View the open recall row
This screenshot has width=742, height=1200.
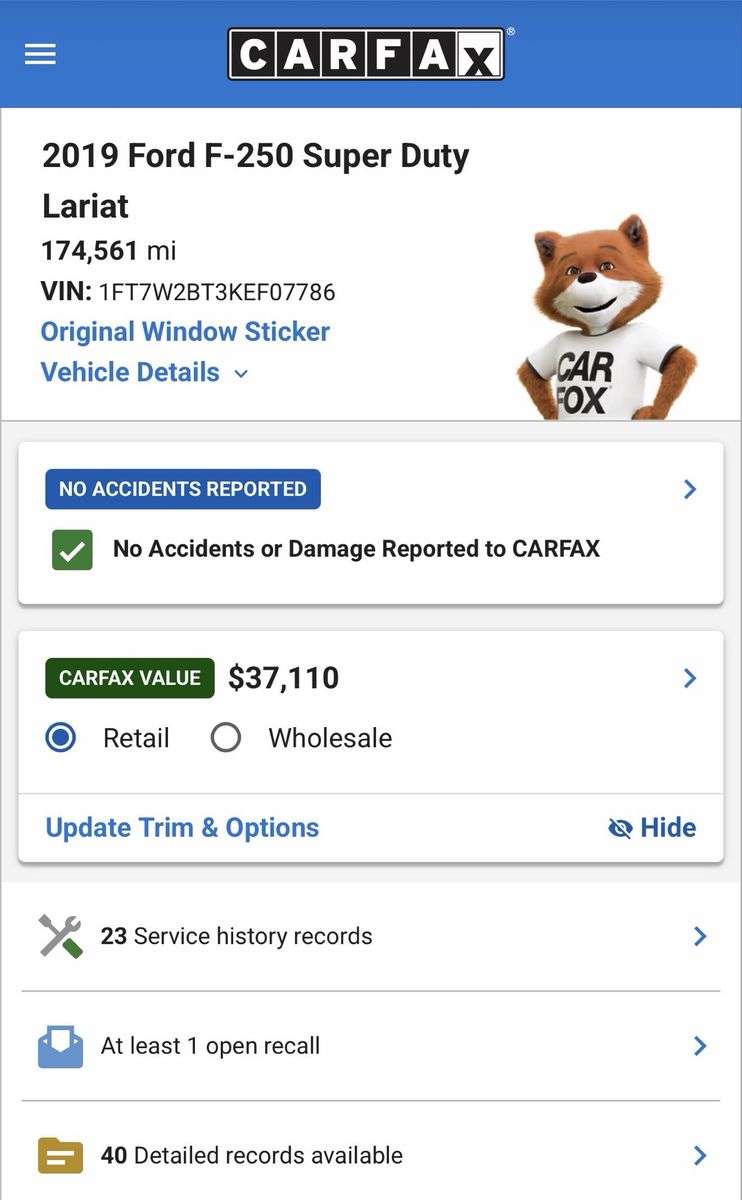(370, 1046)
